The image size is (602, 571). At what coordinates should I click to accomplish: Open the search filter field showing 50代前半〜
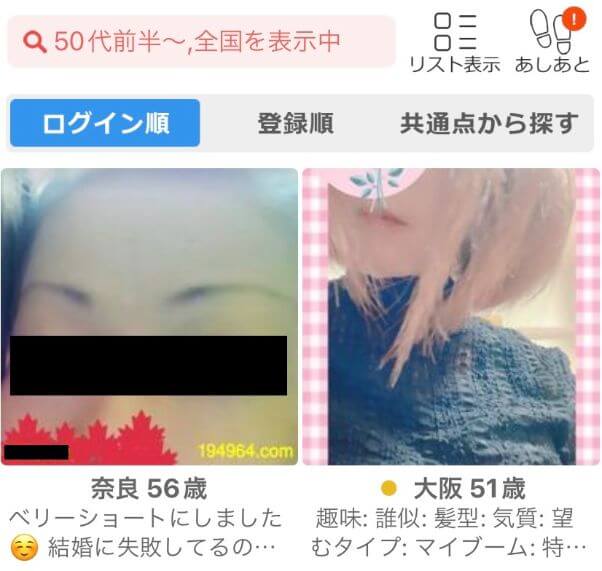200,41
